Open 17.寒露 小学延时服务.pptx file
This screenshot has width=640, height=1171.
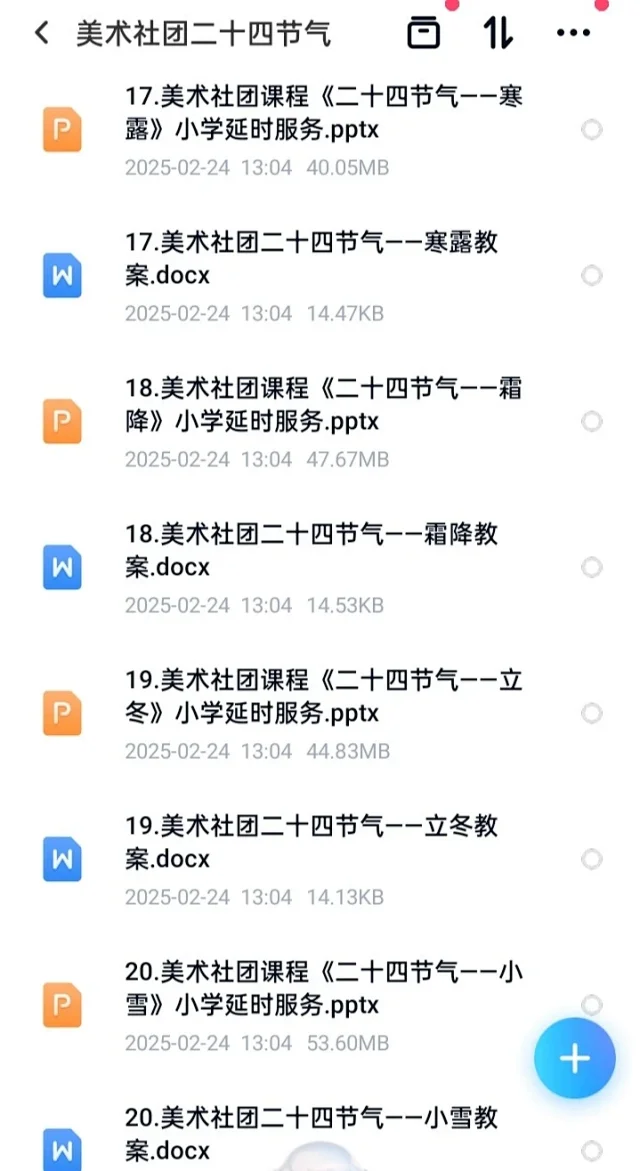pyautogui.click(x=323, y=114)
